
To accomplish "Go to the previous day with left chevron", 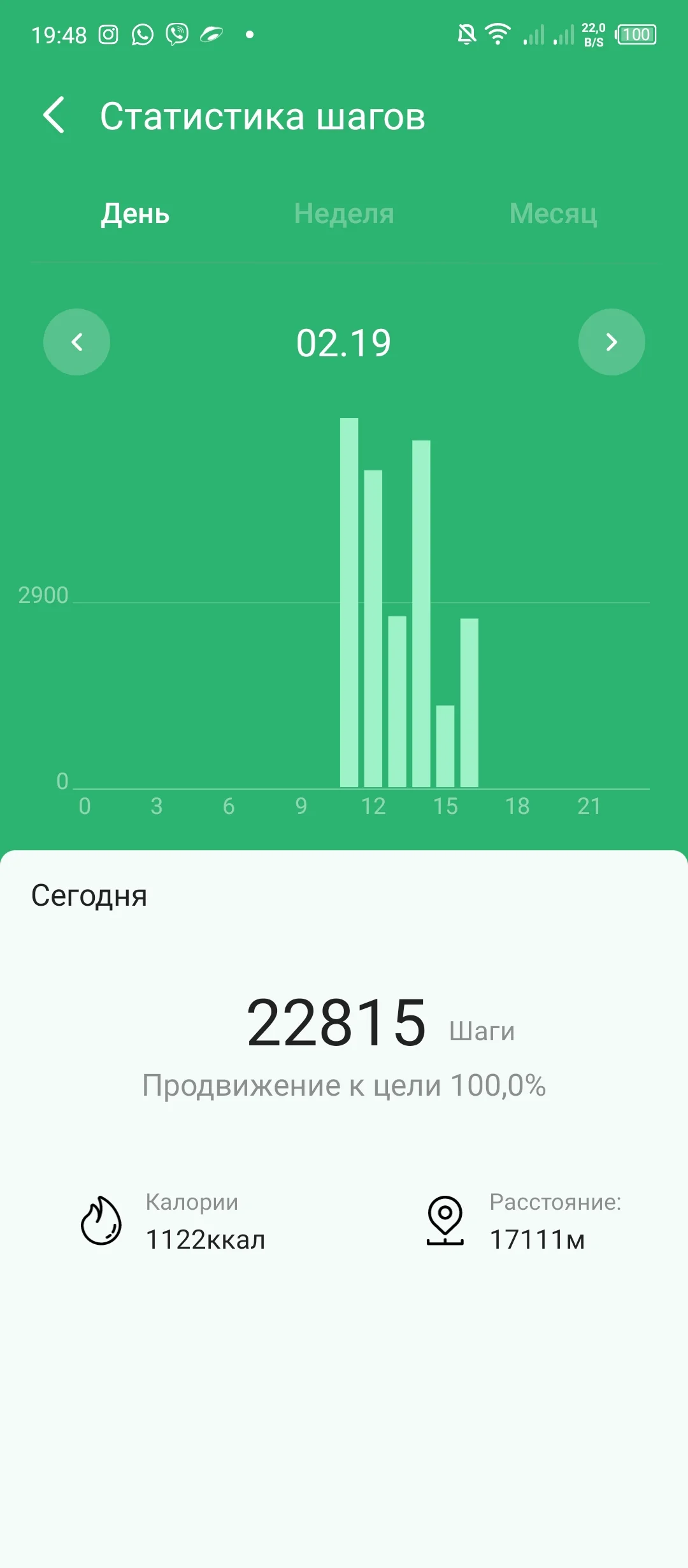I will 76,342.
